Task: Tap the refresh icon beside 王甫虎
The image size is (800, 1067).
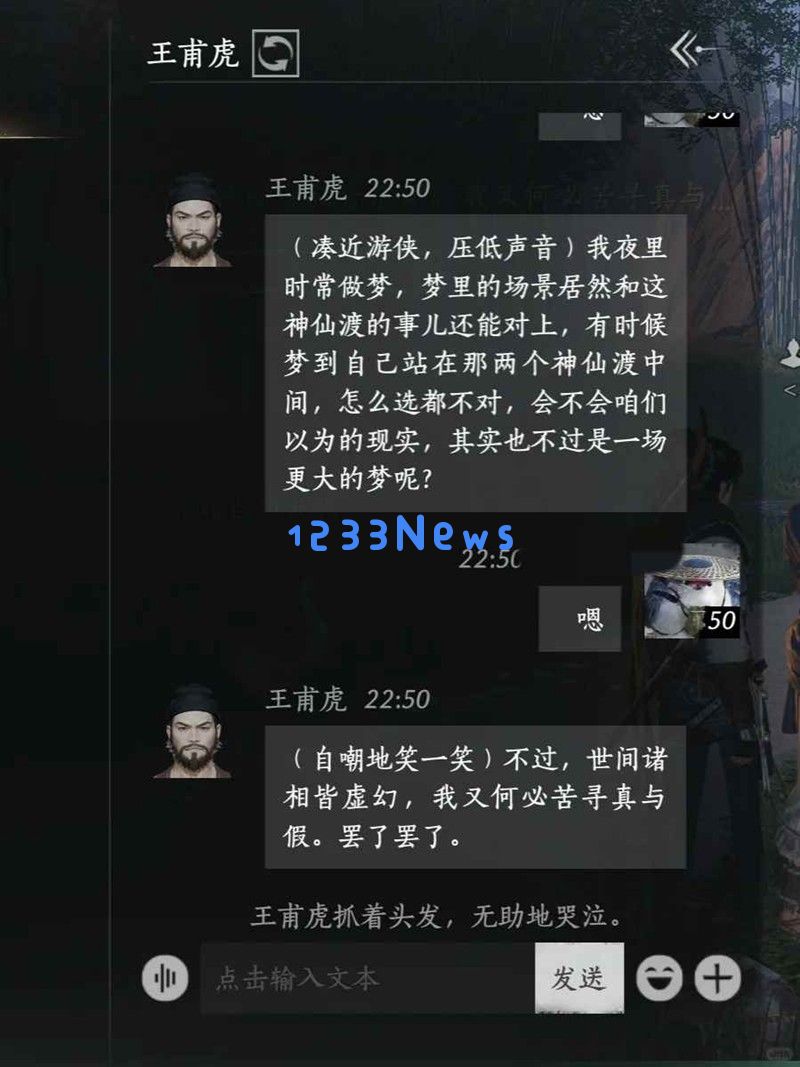Action: [275, 53]
